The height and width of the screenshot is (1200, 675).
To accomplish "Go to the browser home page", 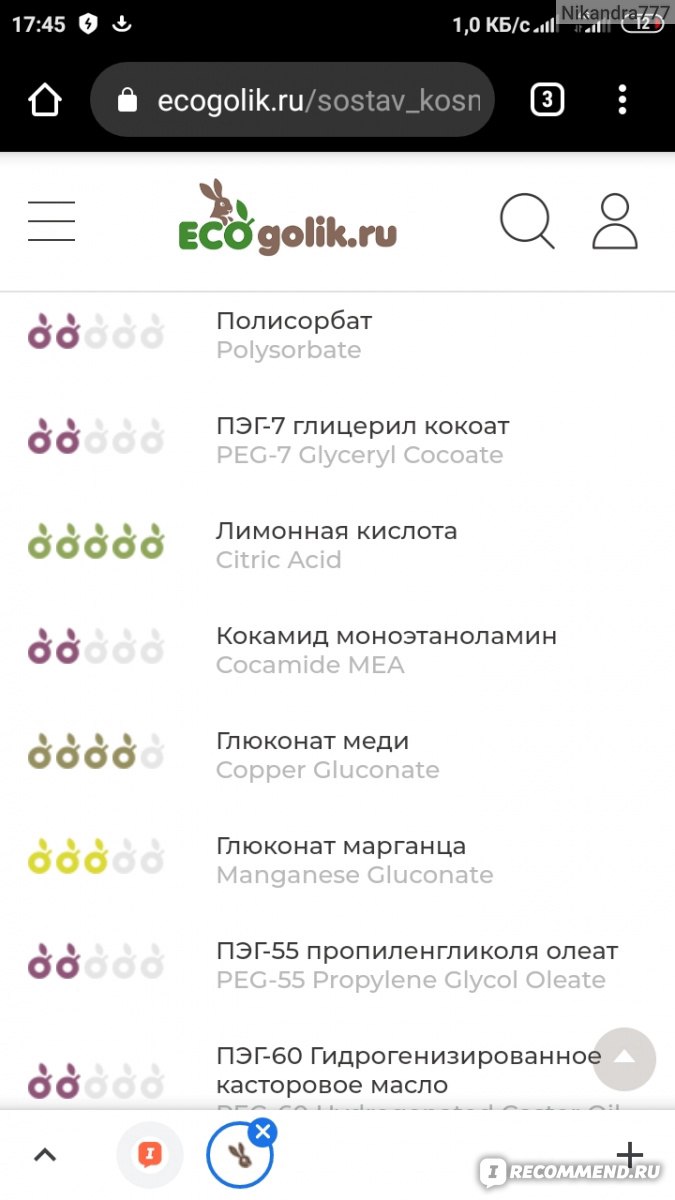I will 45,100.
